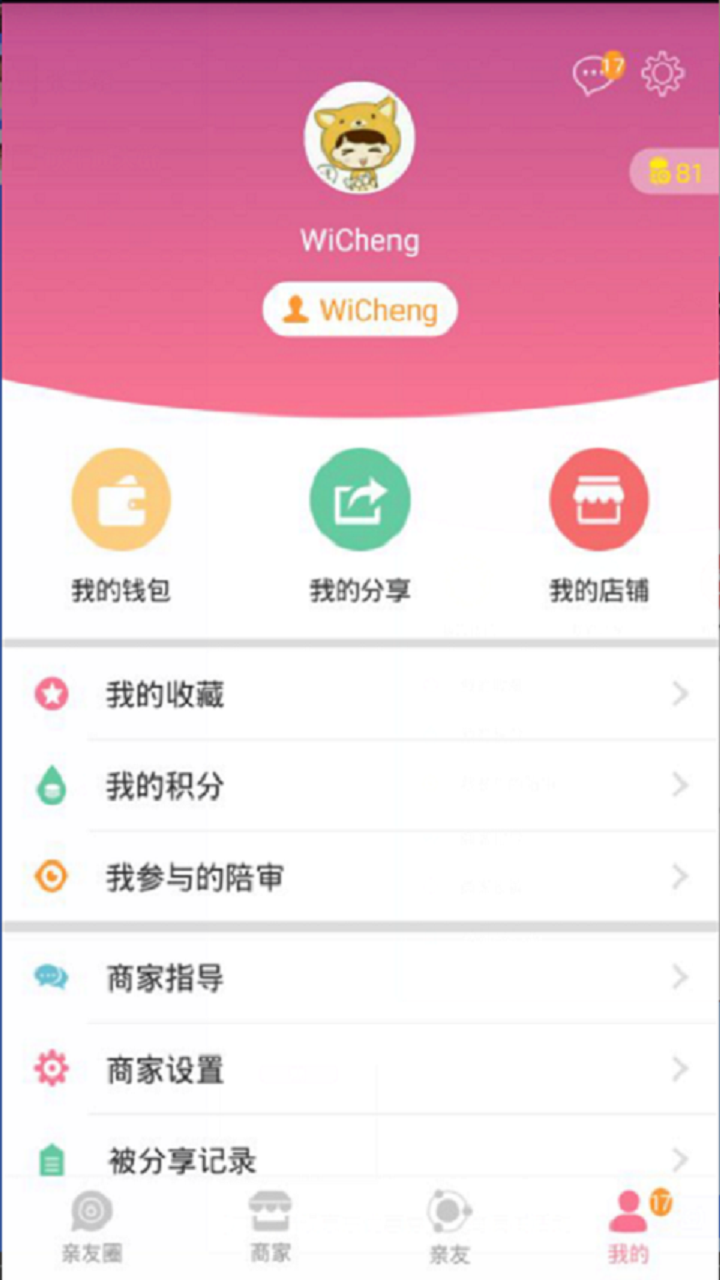Open the settings gear icon

coord(663,74)
